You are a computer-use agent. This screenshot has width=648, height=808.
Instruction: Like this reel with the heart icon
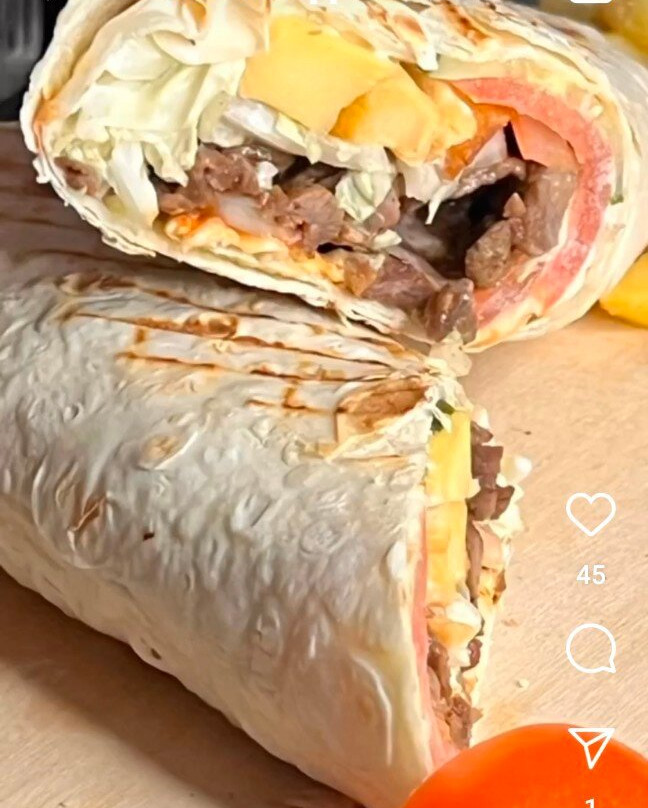coord(590,514)
